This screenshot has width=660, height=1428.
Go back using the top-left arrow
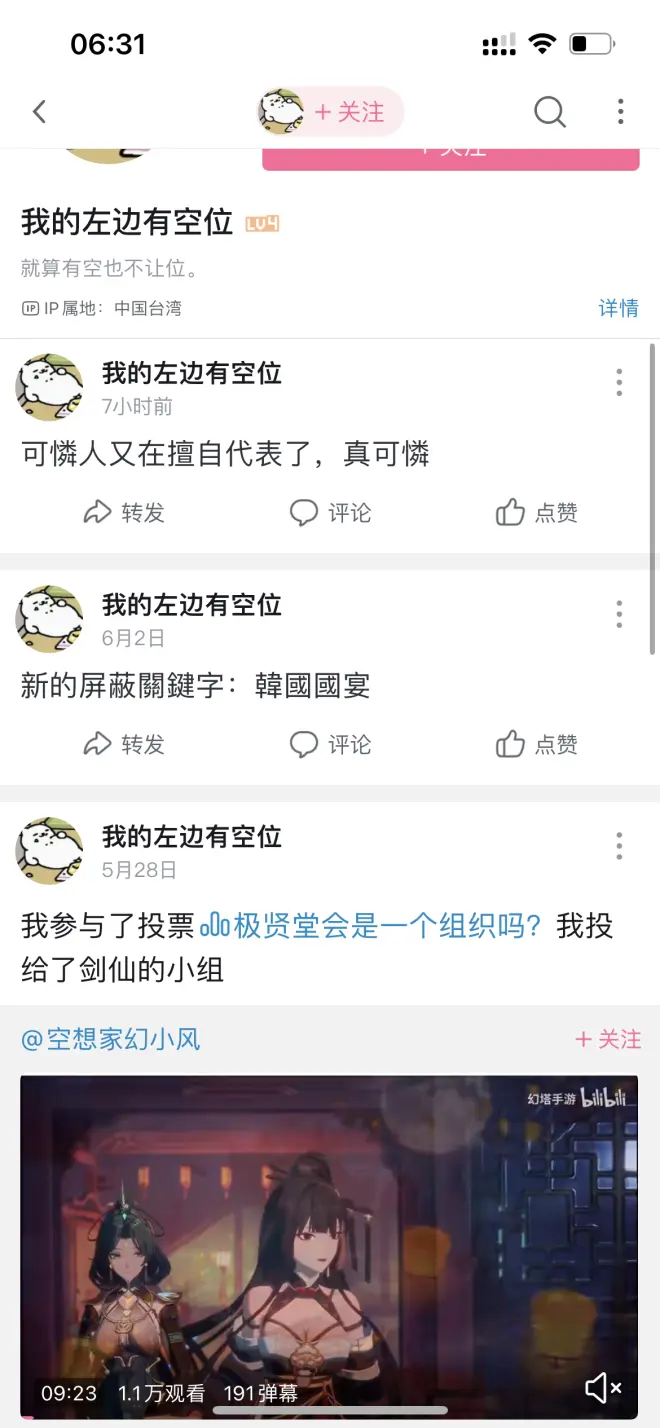(x=40, y=111)
